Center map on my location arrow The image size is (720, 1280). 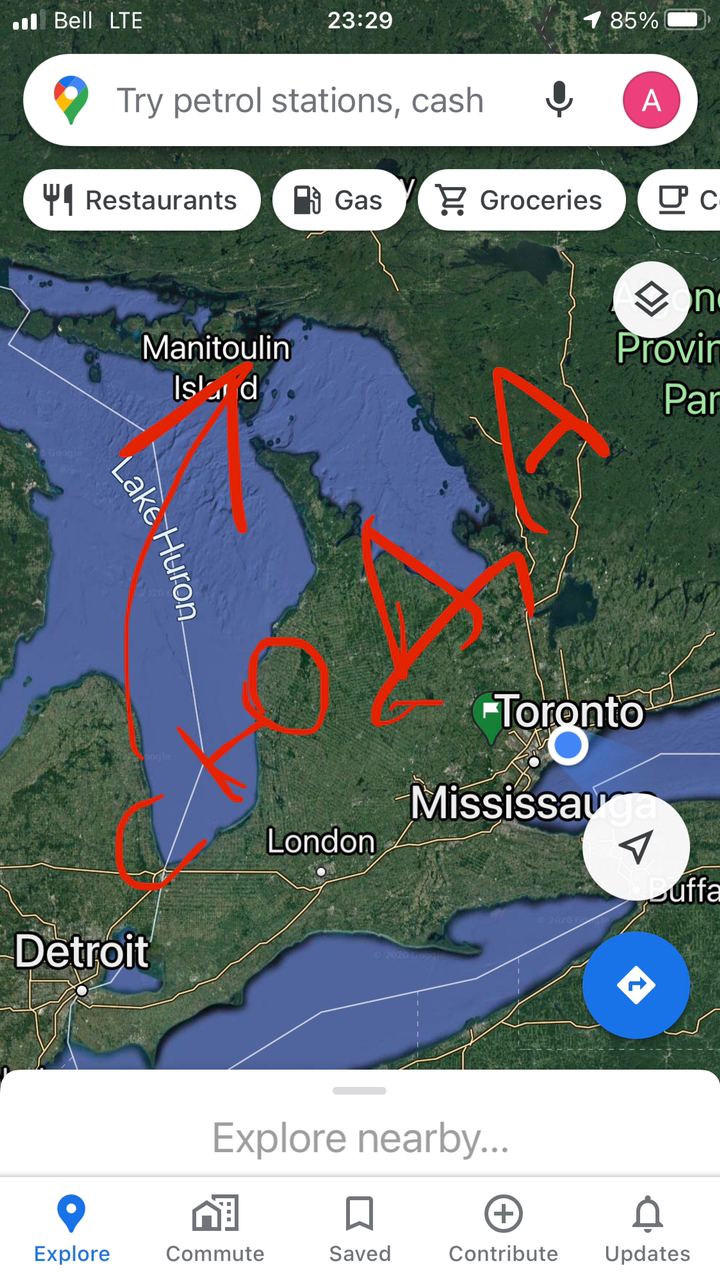(x=635, y=847)
